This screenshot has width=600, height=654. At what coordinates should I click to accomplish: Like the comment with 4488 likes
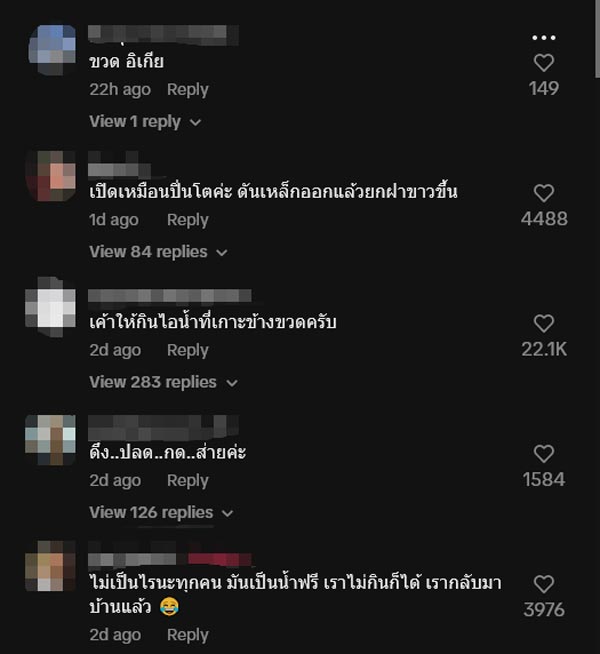click(543, 193)
